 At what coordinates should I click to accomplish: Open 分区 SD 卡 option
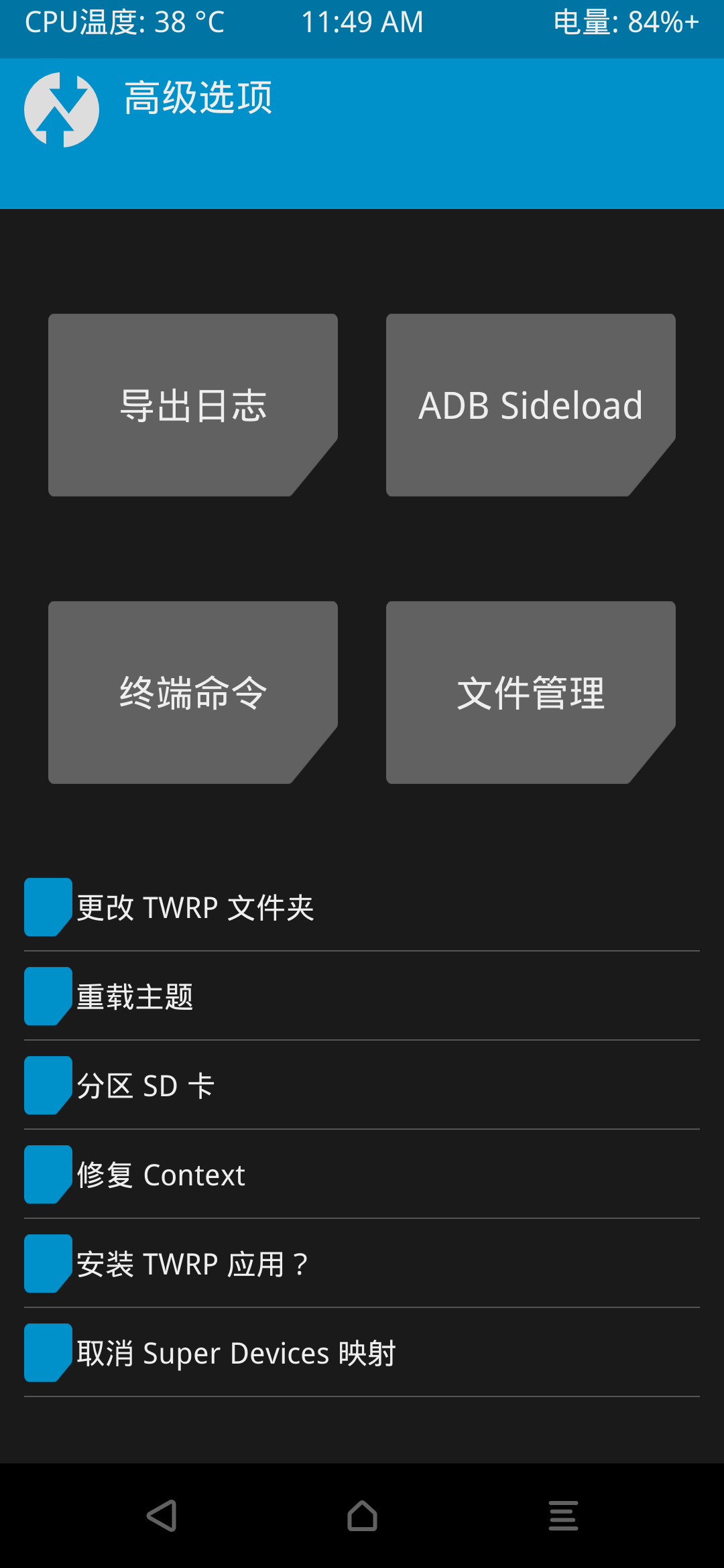pos(362,1086)
